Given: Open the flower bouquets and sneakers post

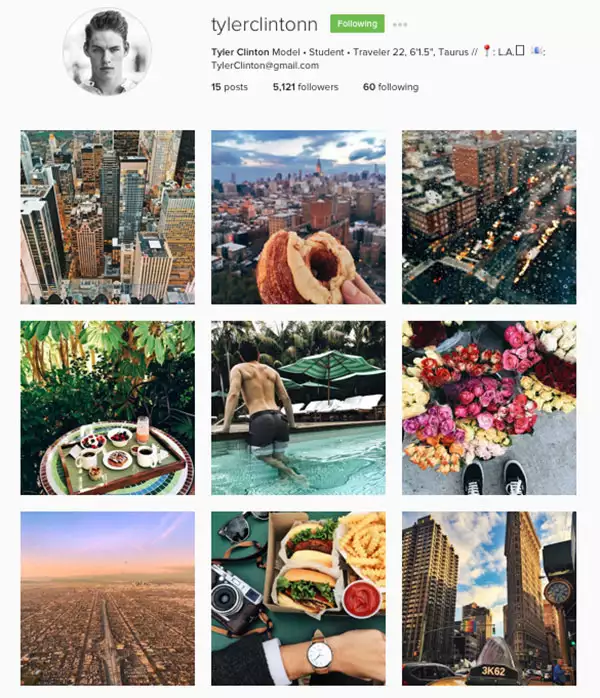Looking at the screenshot, I should (x=489, y=407).
